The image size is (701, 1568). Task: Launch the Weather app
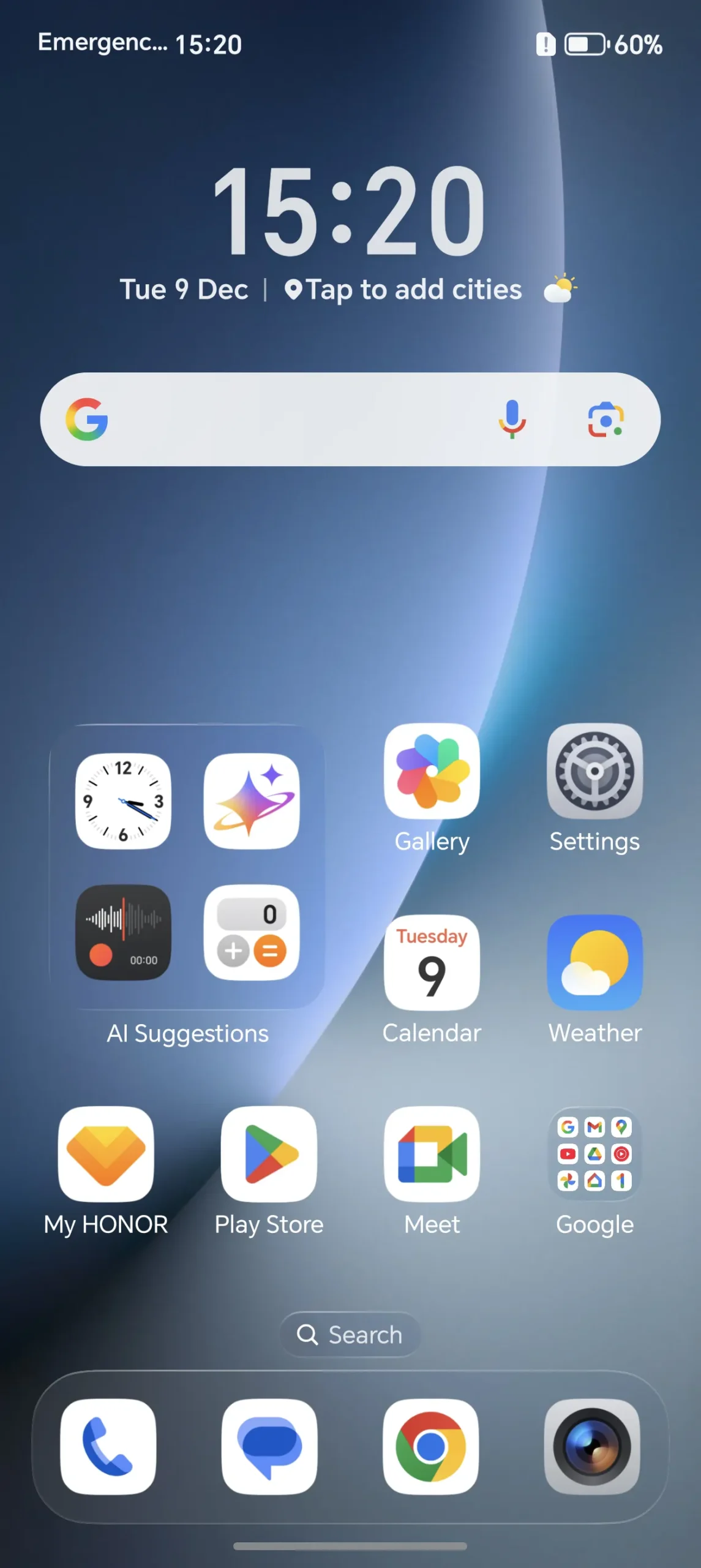pyautogui.click(x=594, y=963)
